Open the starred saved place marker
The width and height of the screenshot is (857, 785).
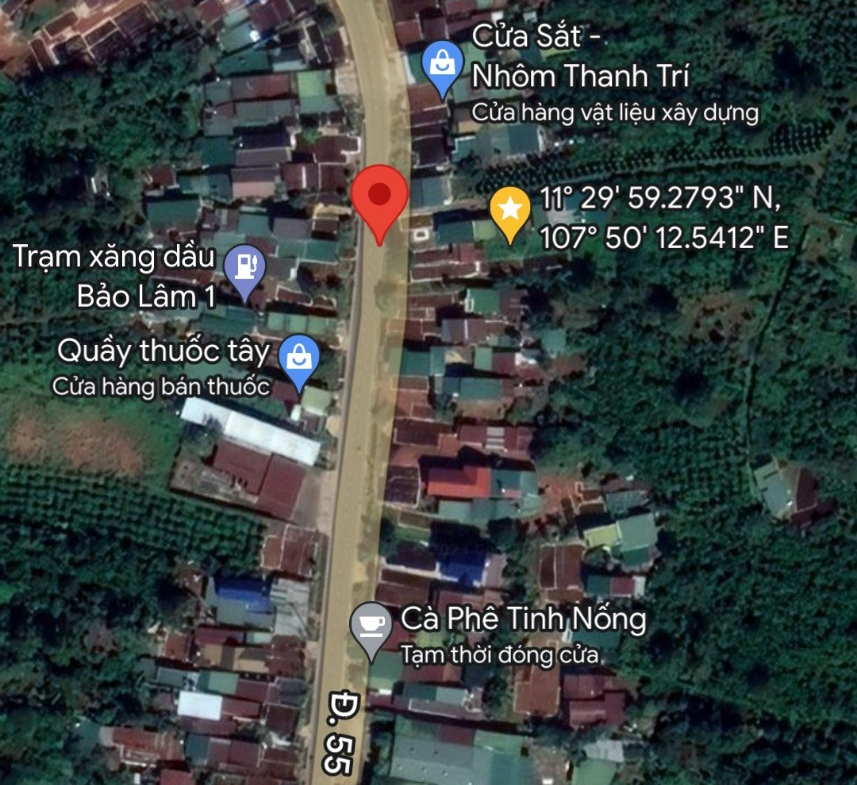click(510, 211)
